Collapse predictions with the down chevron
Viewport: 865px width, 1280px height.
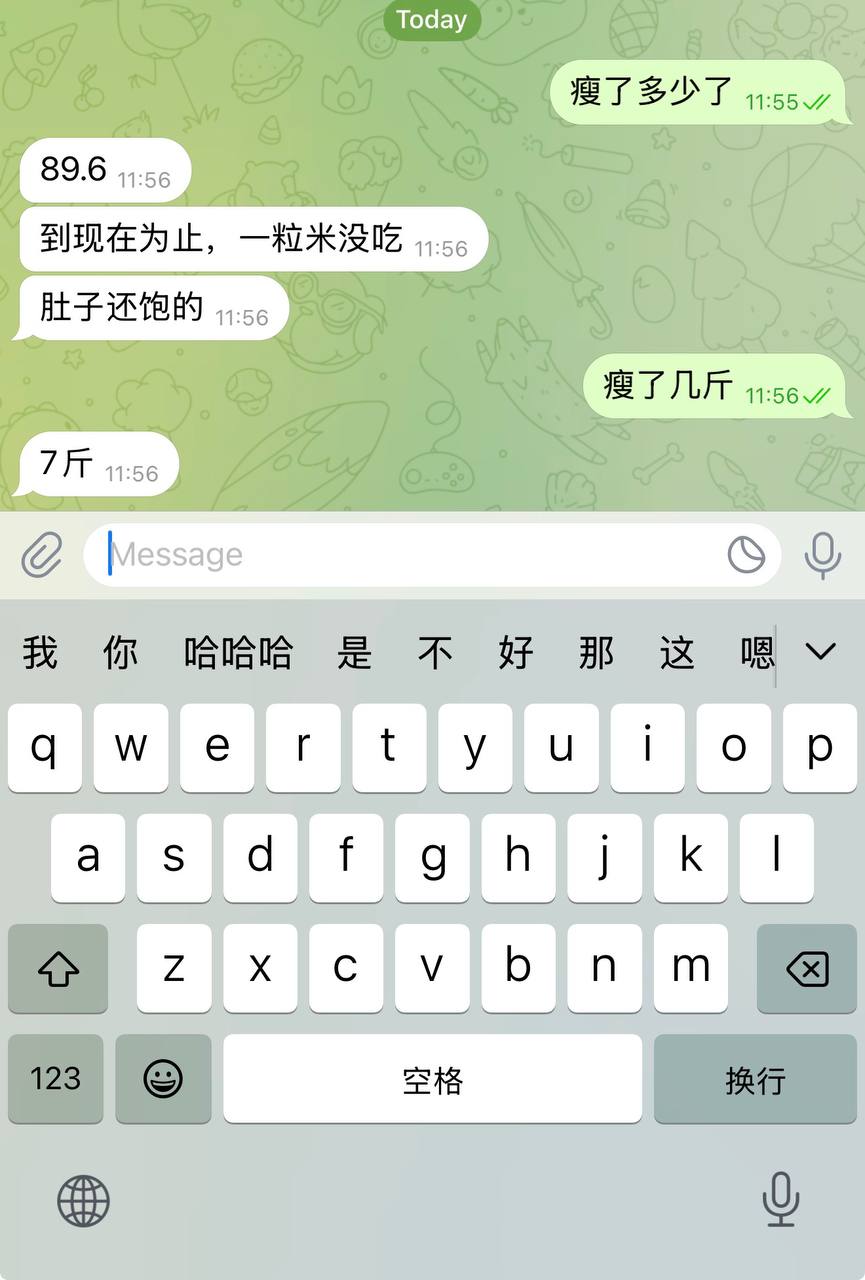pyautogui.click(x=820, y=651)
